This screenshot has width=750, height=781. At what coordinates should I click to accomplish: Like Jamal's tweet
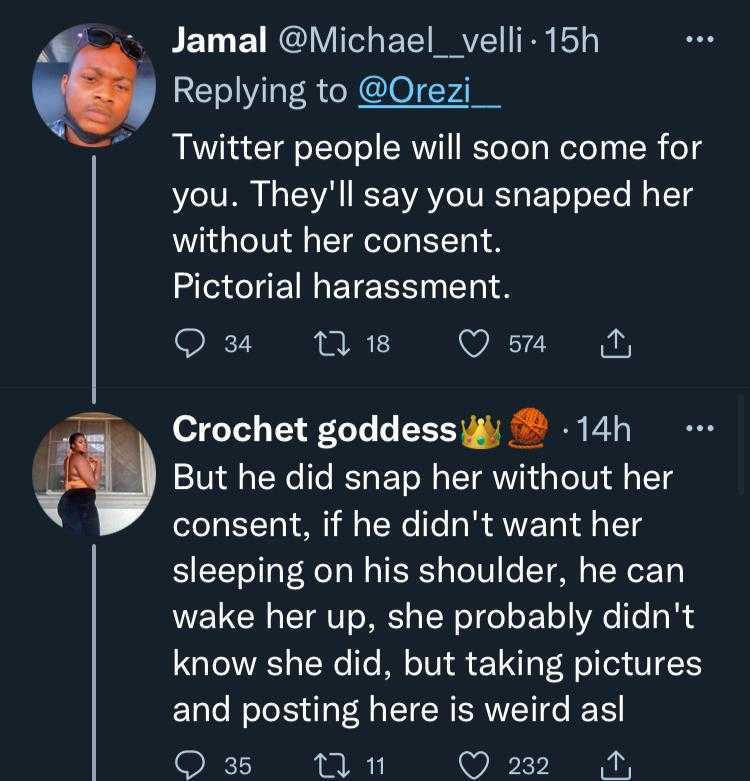pos(472,344)
